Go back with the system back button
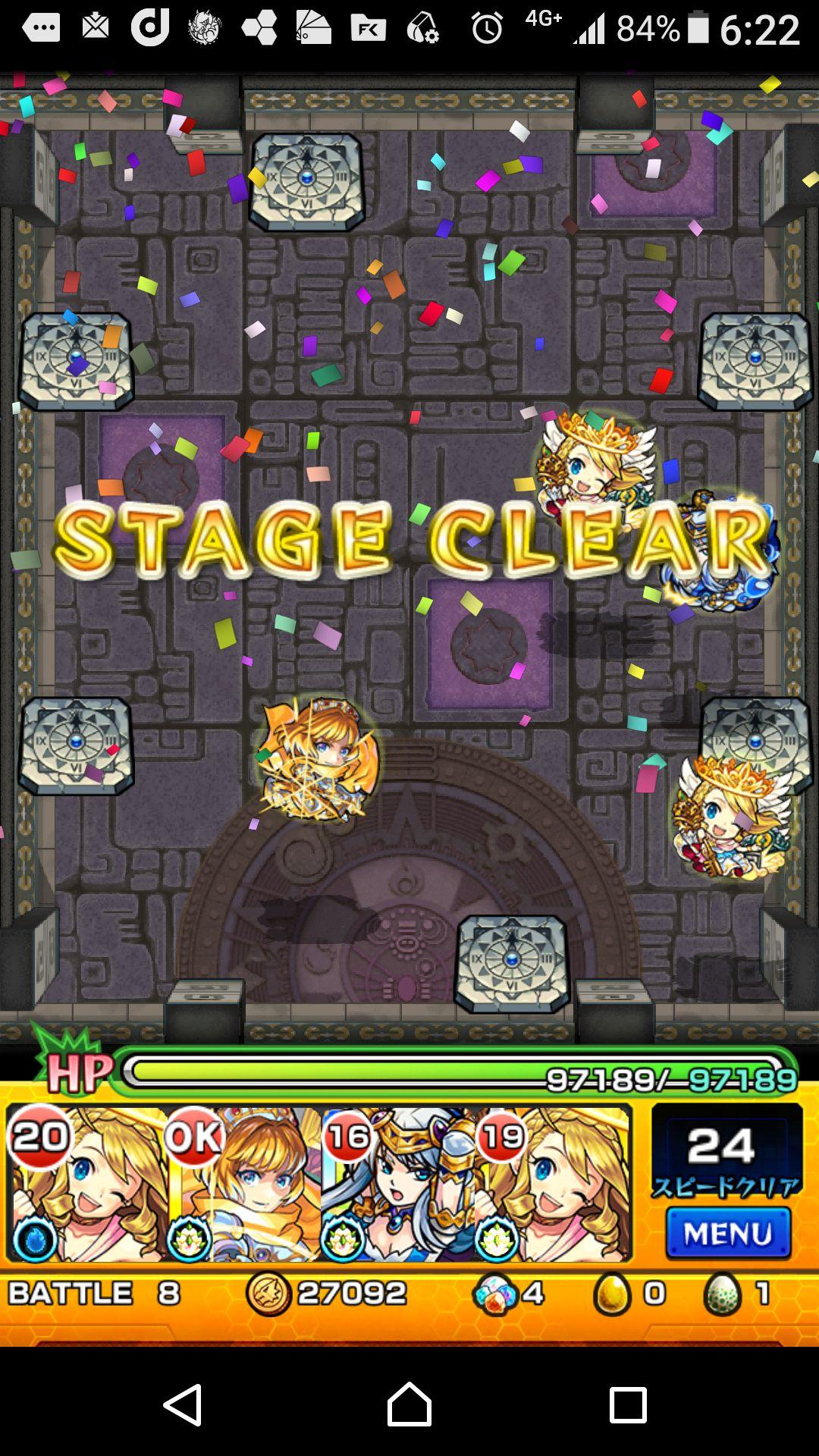The image size is (819, 1456). [x=184, y=1405]
